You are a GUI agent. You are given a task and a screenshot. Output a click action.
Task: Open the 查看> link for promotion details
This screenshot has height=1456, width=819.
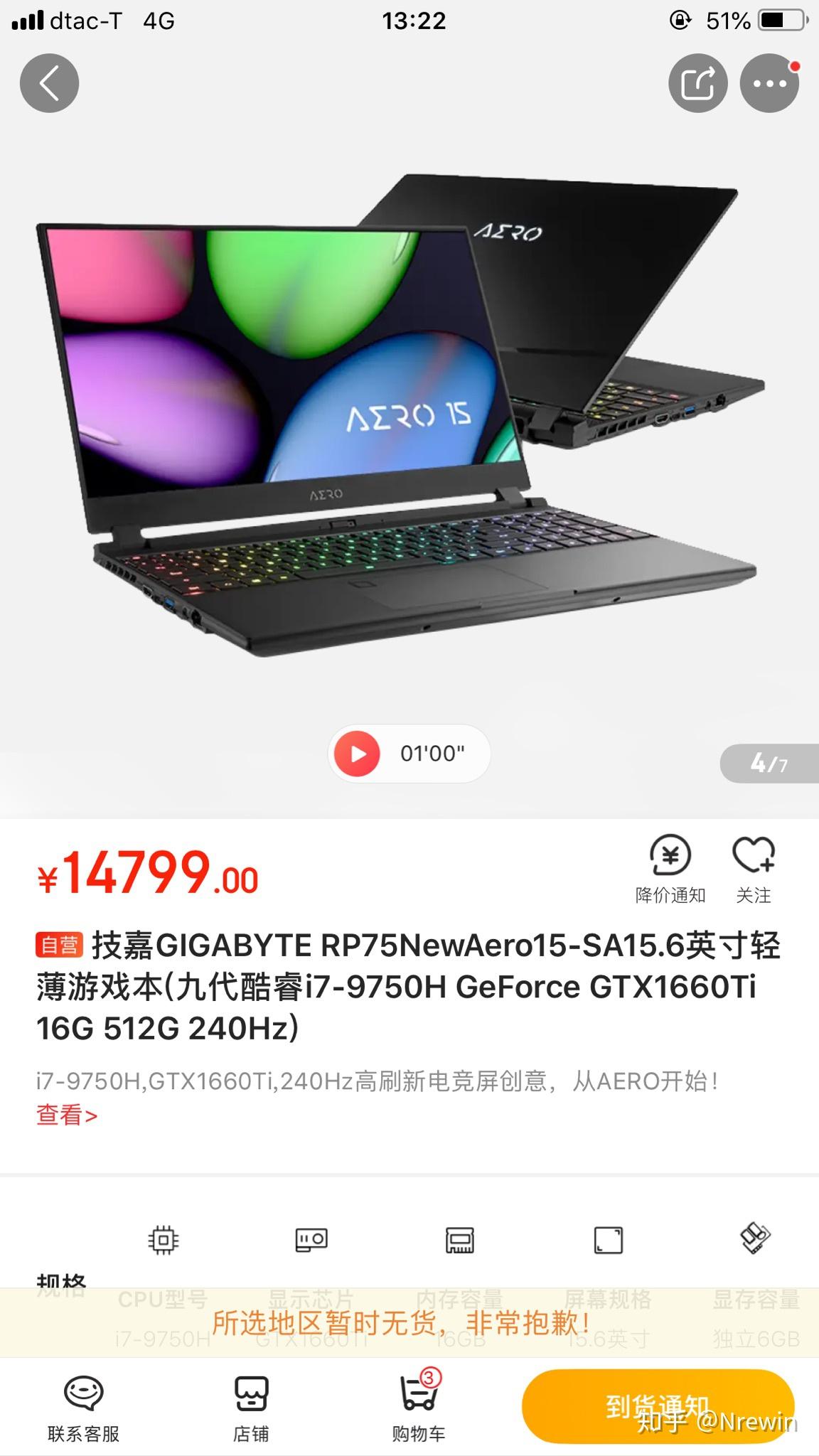pos(67,1115)
